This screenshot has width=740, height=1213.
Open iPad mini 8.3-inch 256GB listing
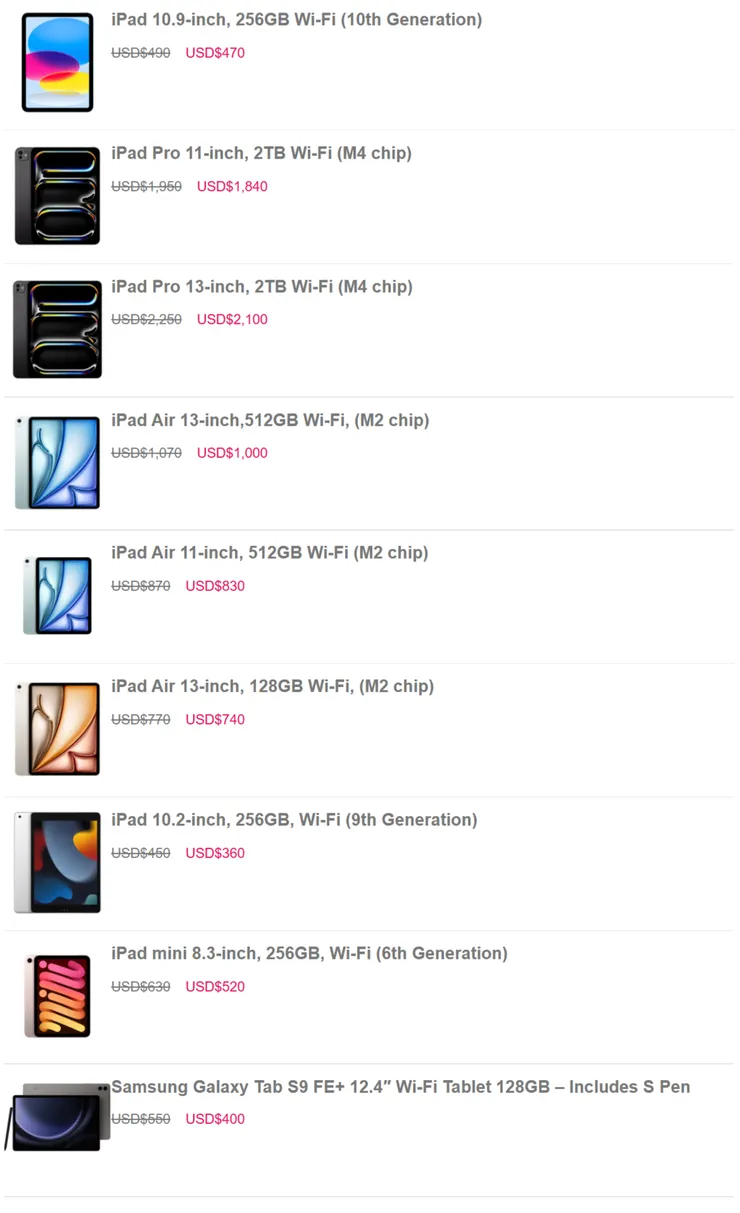(309, 953)
